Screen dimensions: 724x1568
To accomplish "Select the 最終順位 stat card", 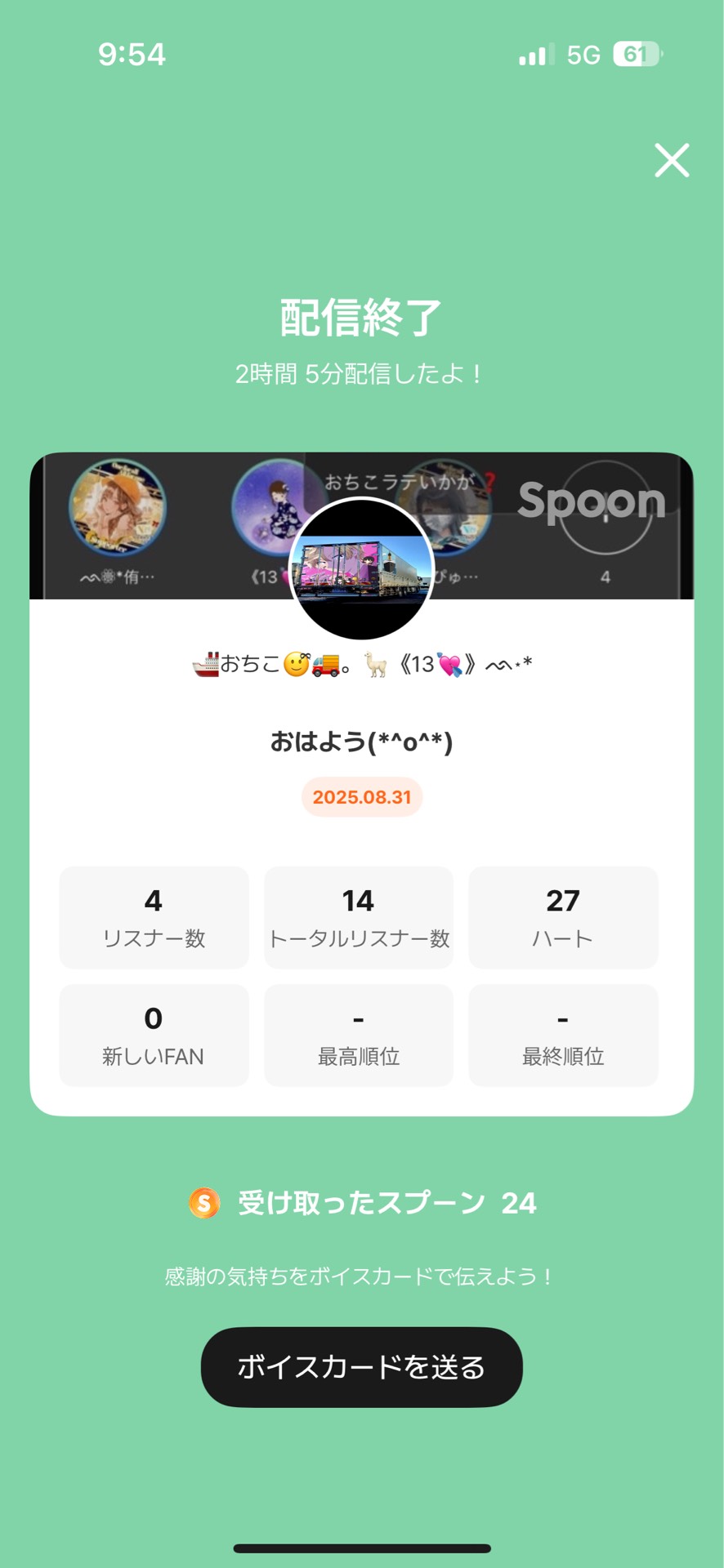I will tap(563, 1035).
